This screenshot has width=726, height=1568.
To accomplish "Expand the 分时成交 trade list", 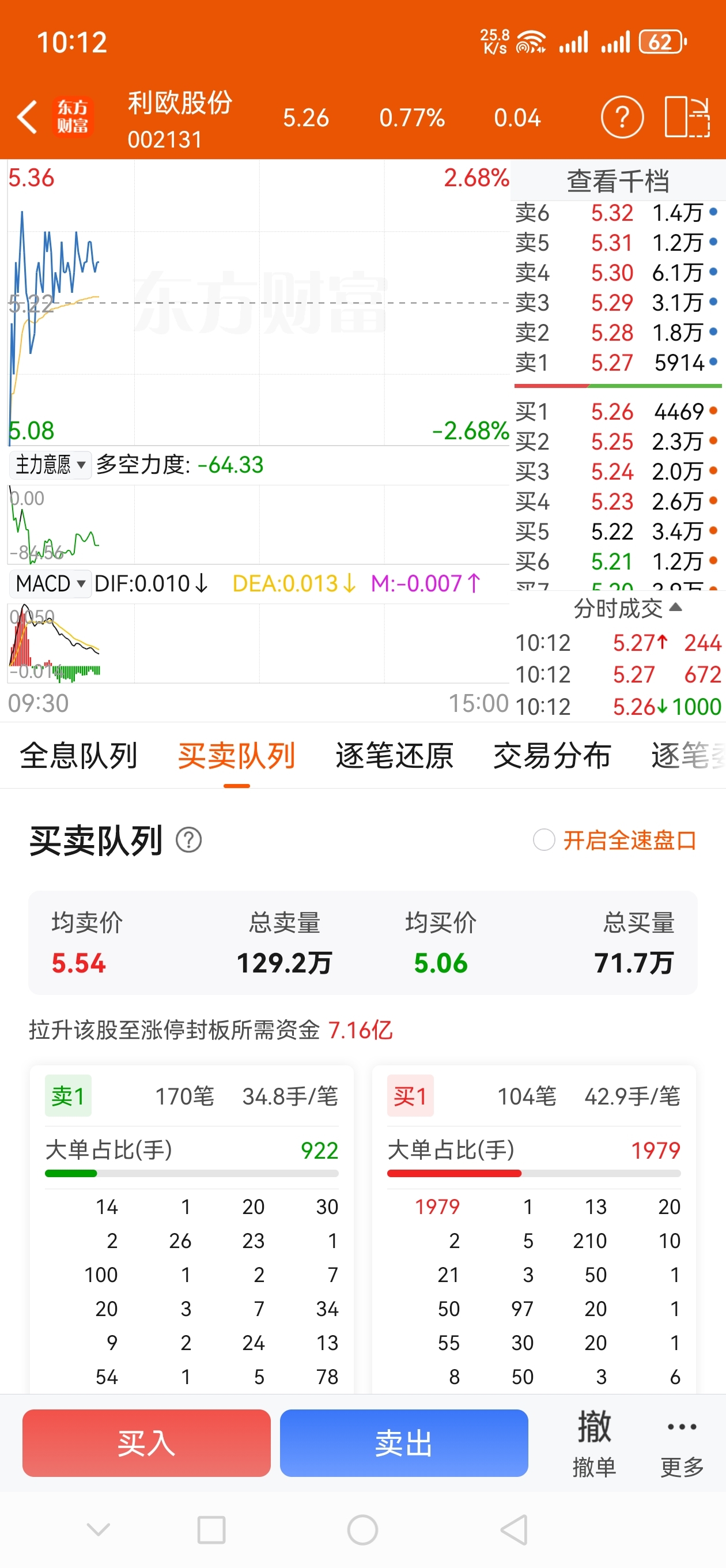I will pos(627,608).
